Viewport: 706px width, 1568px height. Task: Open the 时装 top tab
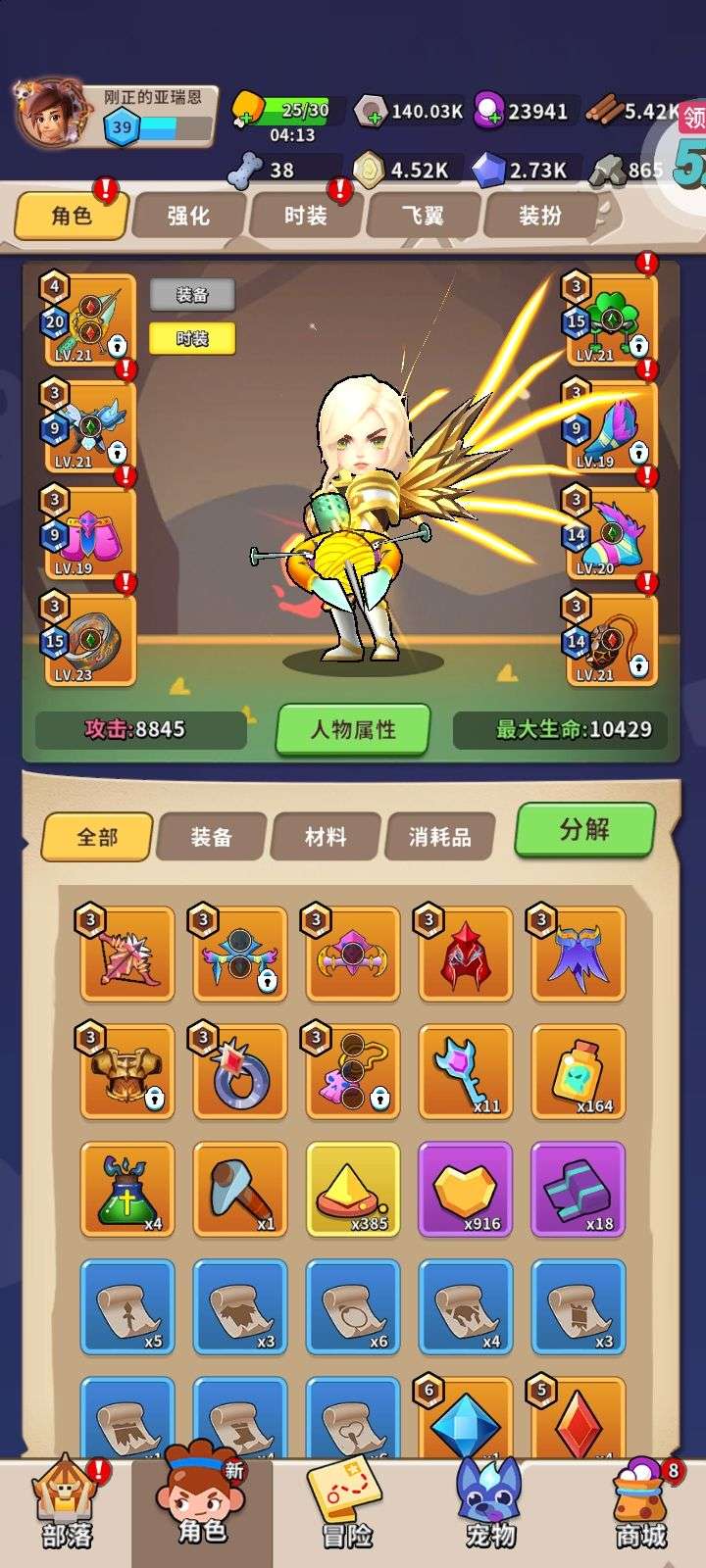[x=305, y=216]
